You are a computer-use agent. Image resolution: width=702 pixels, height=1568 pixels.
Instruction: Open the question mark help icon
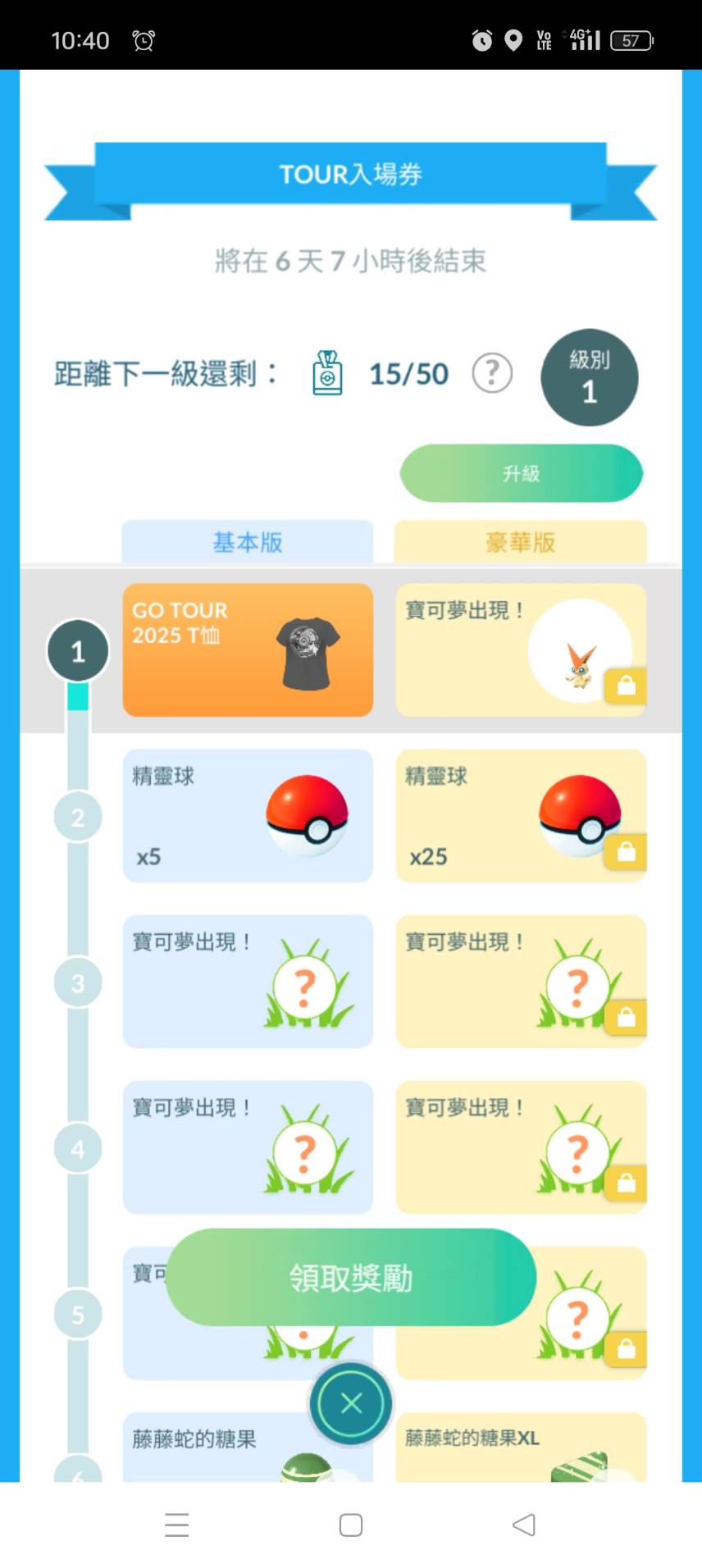coord(492,374)
